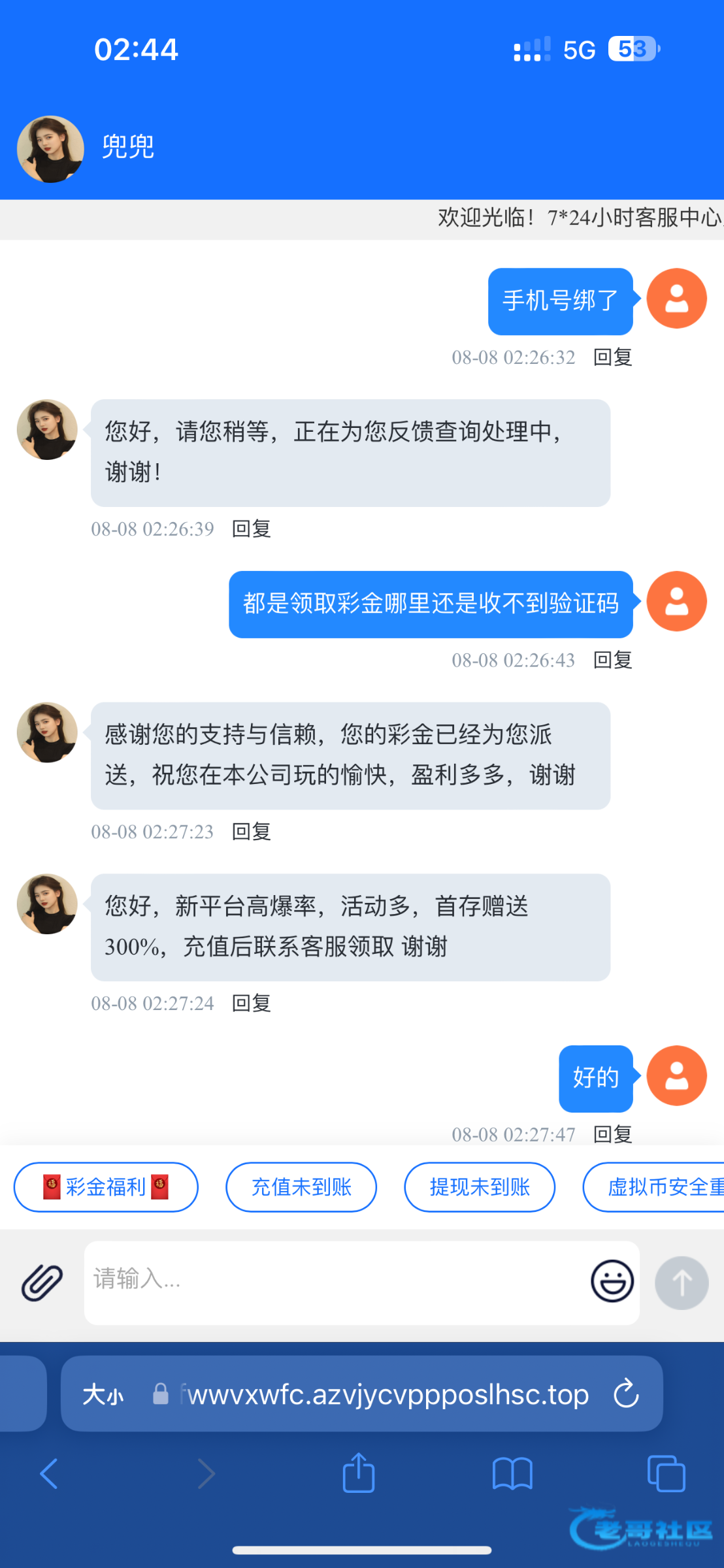Reply to the 手机号绑了 message

(612, 357)
